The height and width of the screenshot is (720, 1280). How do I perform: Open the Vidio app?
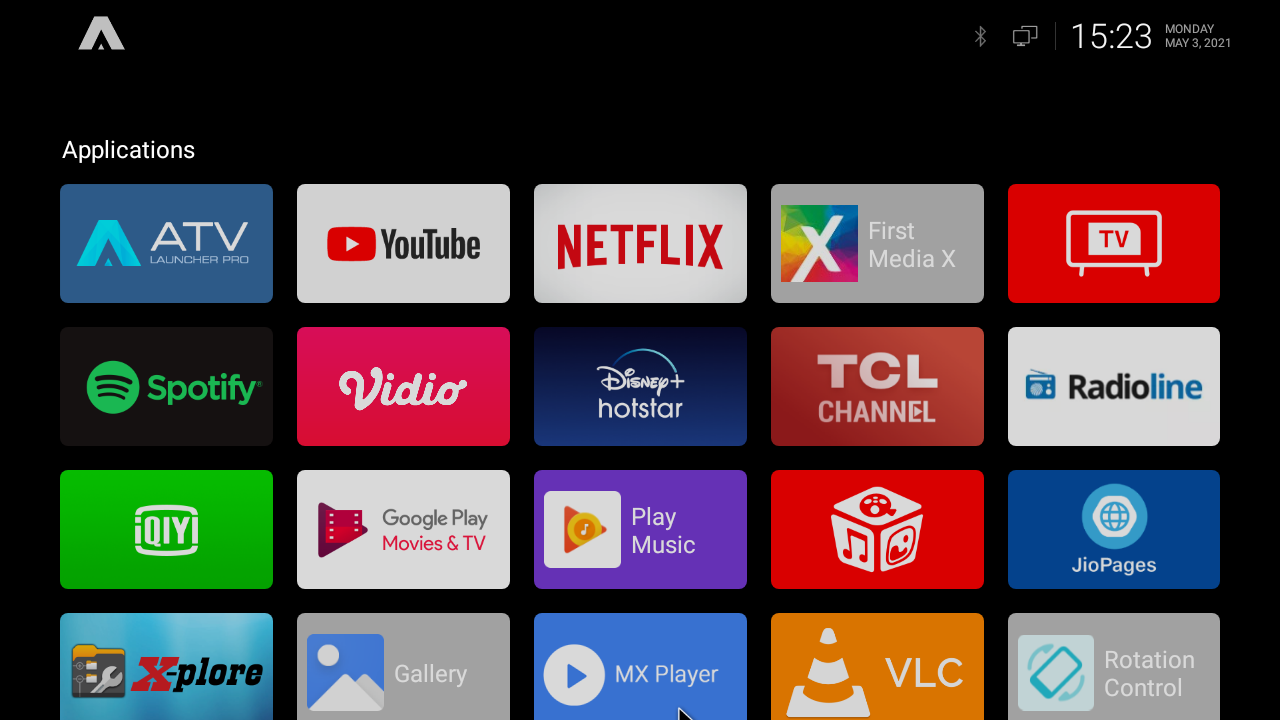coord(403,386)
